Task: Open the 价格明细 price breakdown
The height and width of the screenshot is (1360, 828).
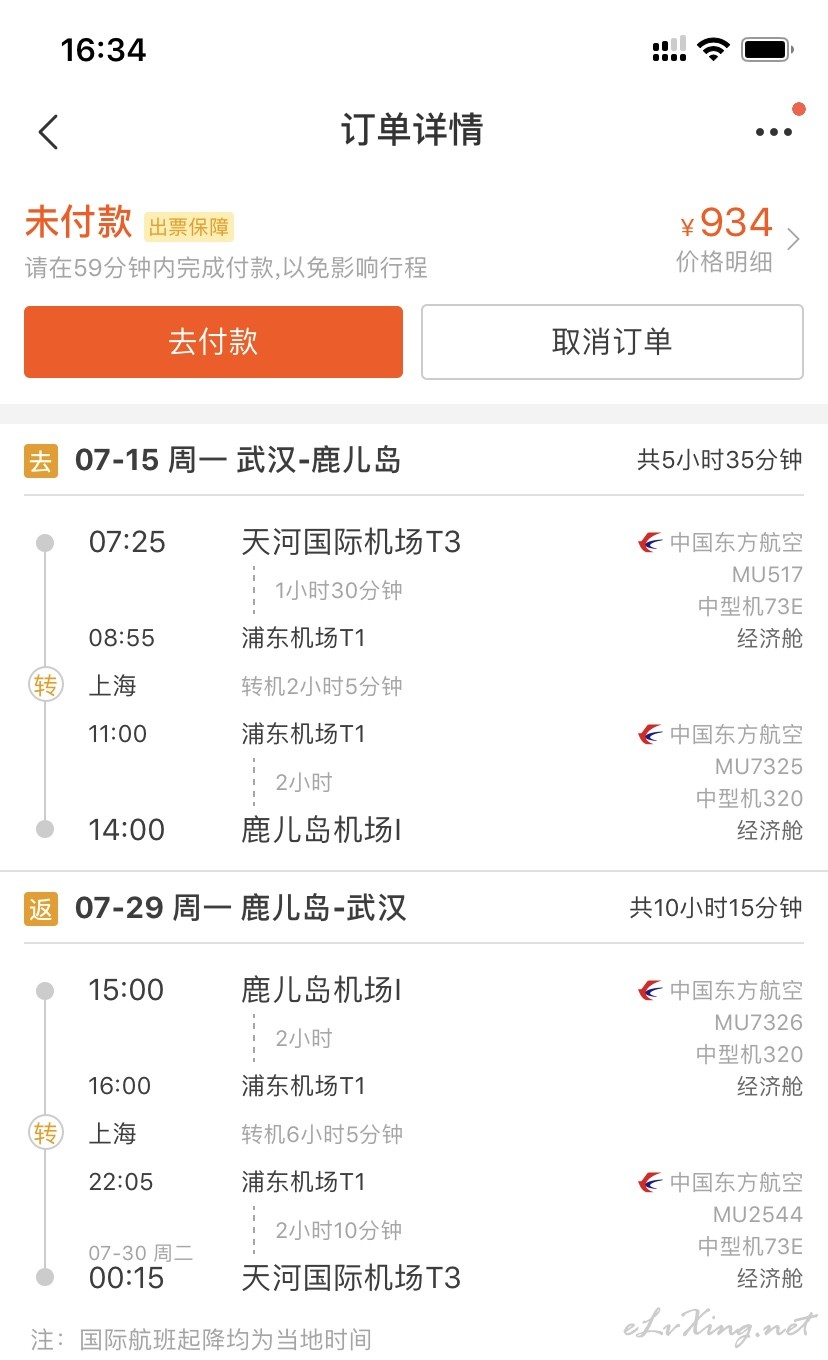Action: coord(725,262)
